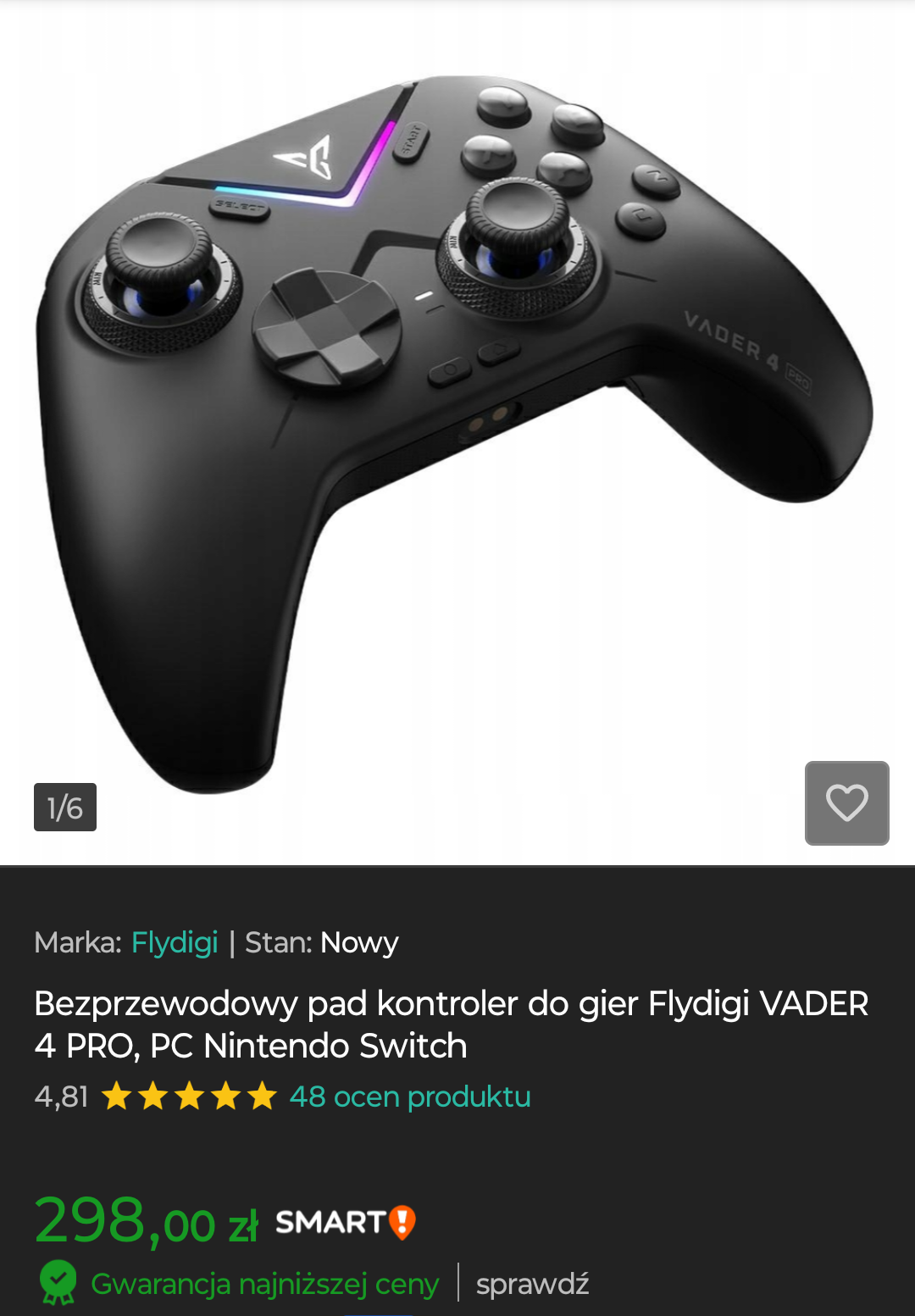Image resolution: width=915 pixels, height=1316 pixels.
Task: Open the Flydigi brand link
Action: tap(175, 942)
